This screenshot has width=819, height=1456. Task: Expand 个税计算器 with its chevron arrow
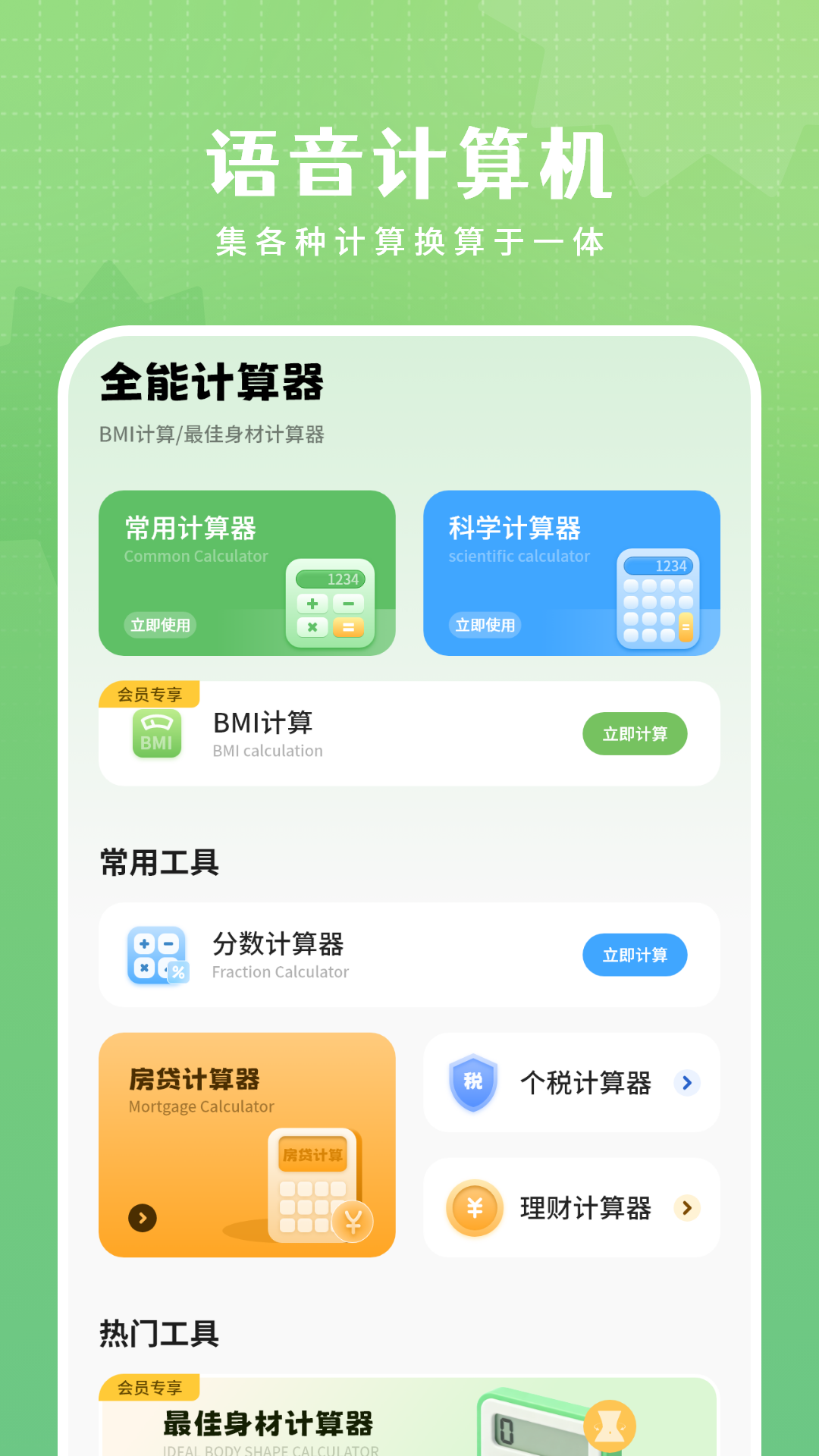[686, 1083]
